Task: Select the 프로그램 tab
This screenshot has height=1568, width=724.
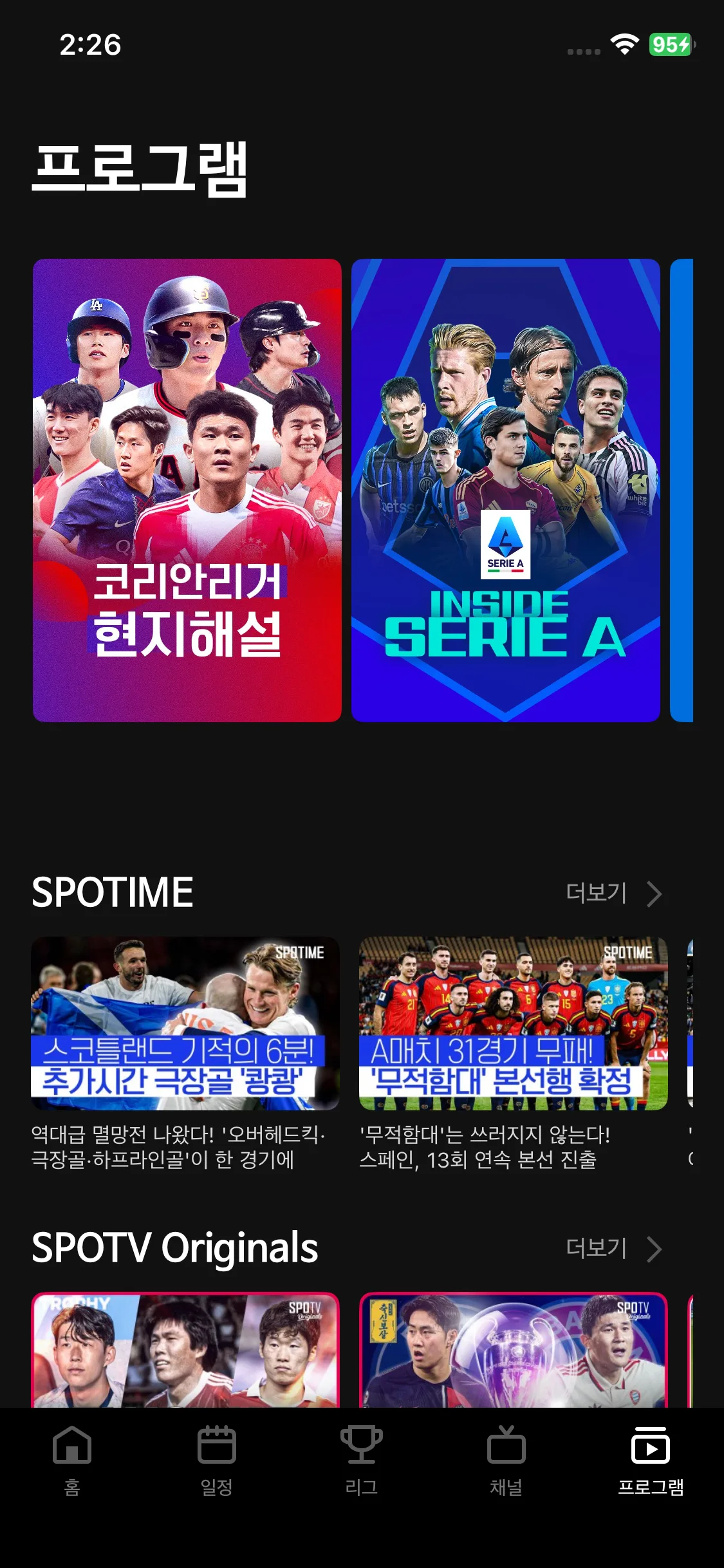Action: point(651,1460)
